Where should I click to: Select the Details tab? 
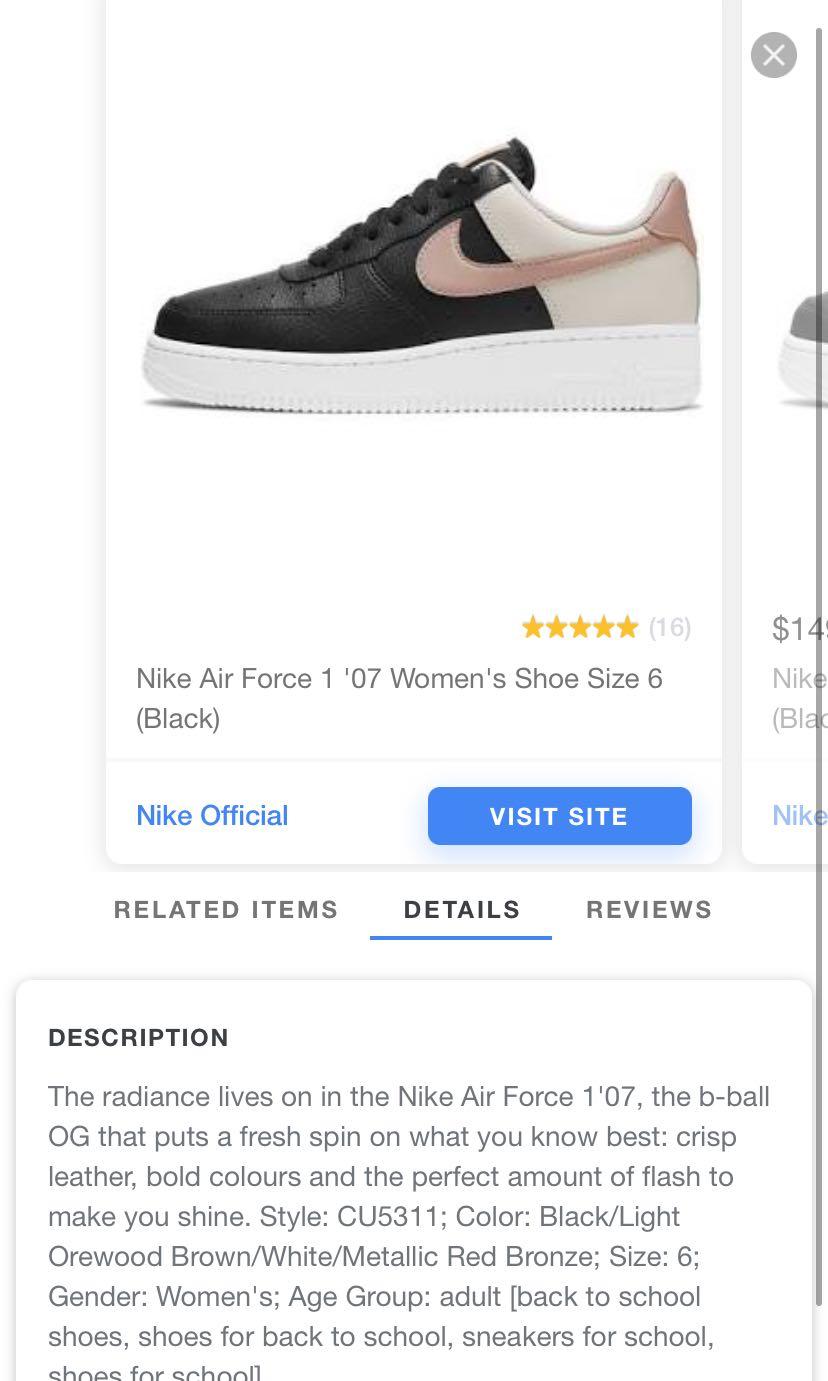(461, 910)
